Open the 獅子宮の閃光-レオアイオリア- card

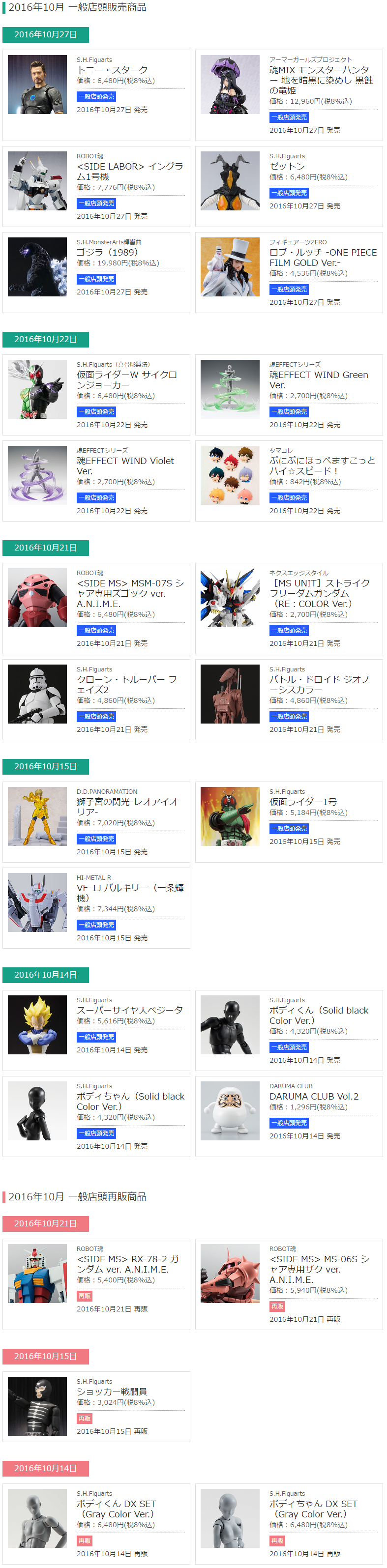(x=96, y=821)
